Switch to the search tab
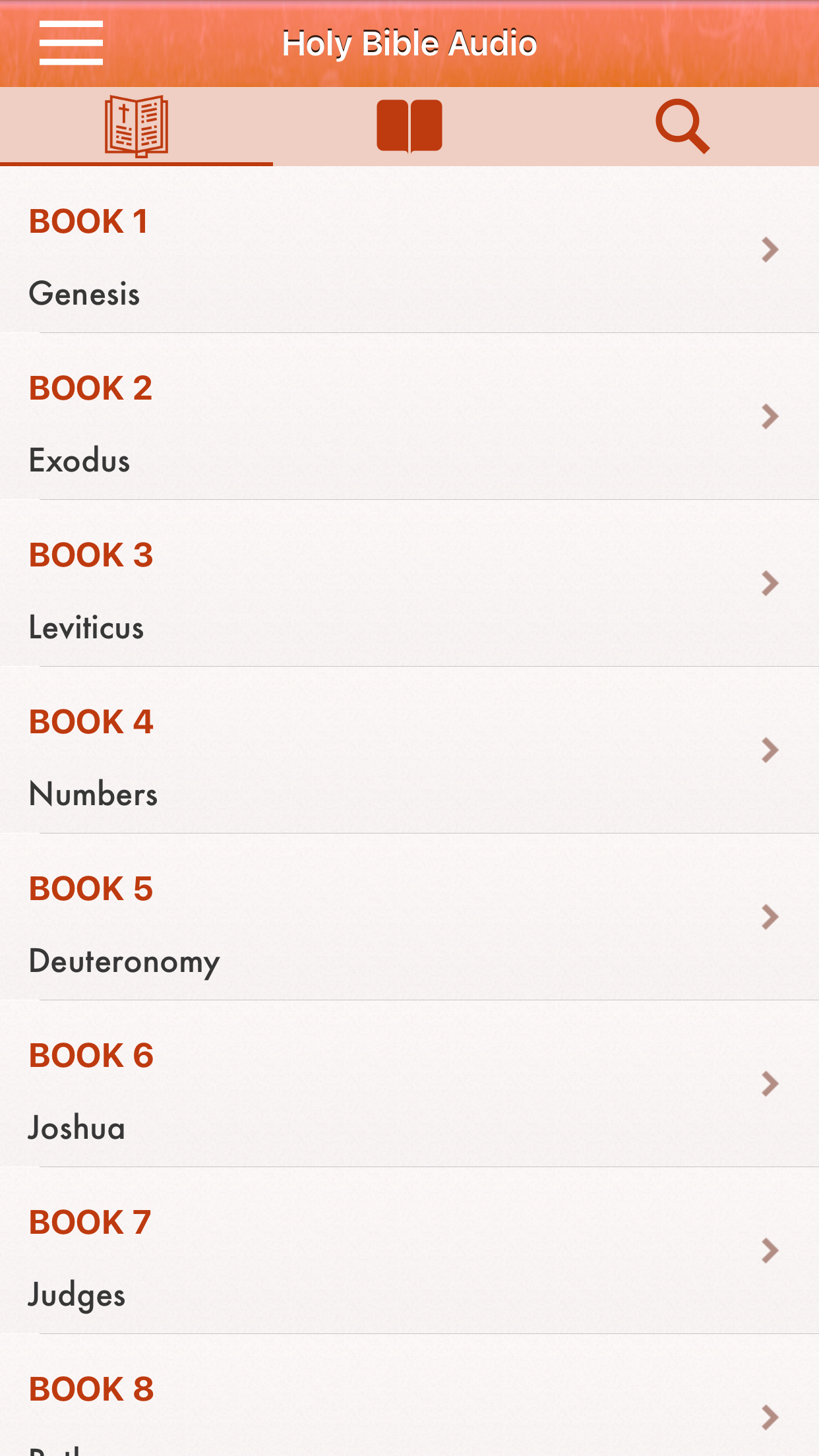Screen dimensions: 819x1456 682,126
